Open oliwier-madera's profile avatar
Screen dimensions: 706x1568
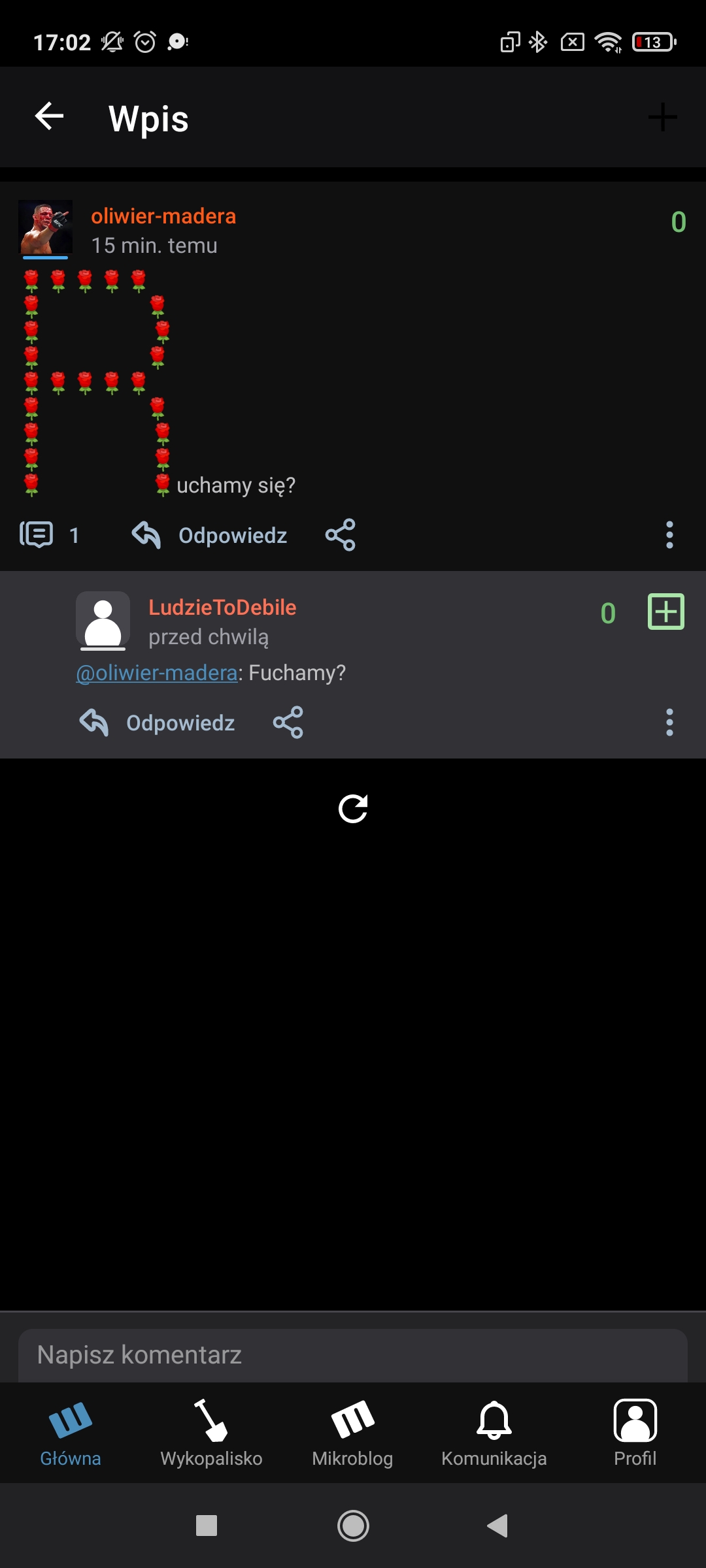pyautogui.click(x=45, y=227)
